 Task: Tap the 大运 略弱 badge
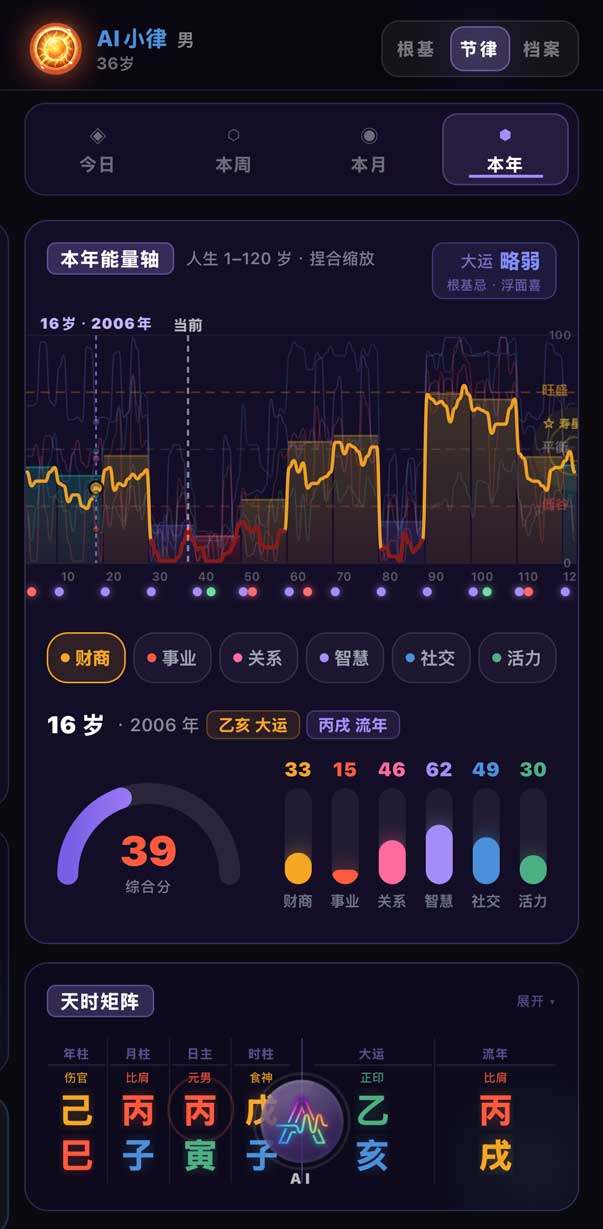[x=494, y=271]
